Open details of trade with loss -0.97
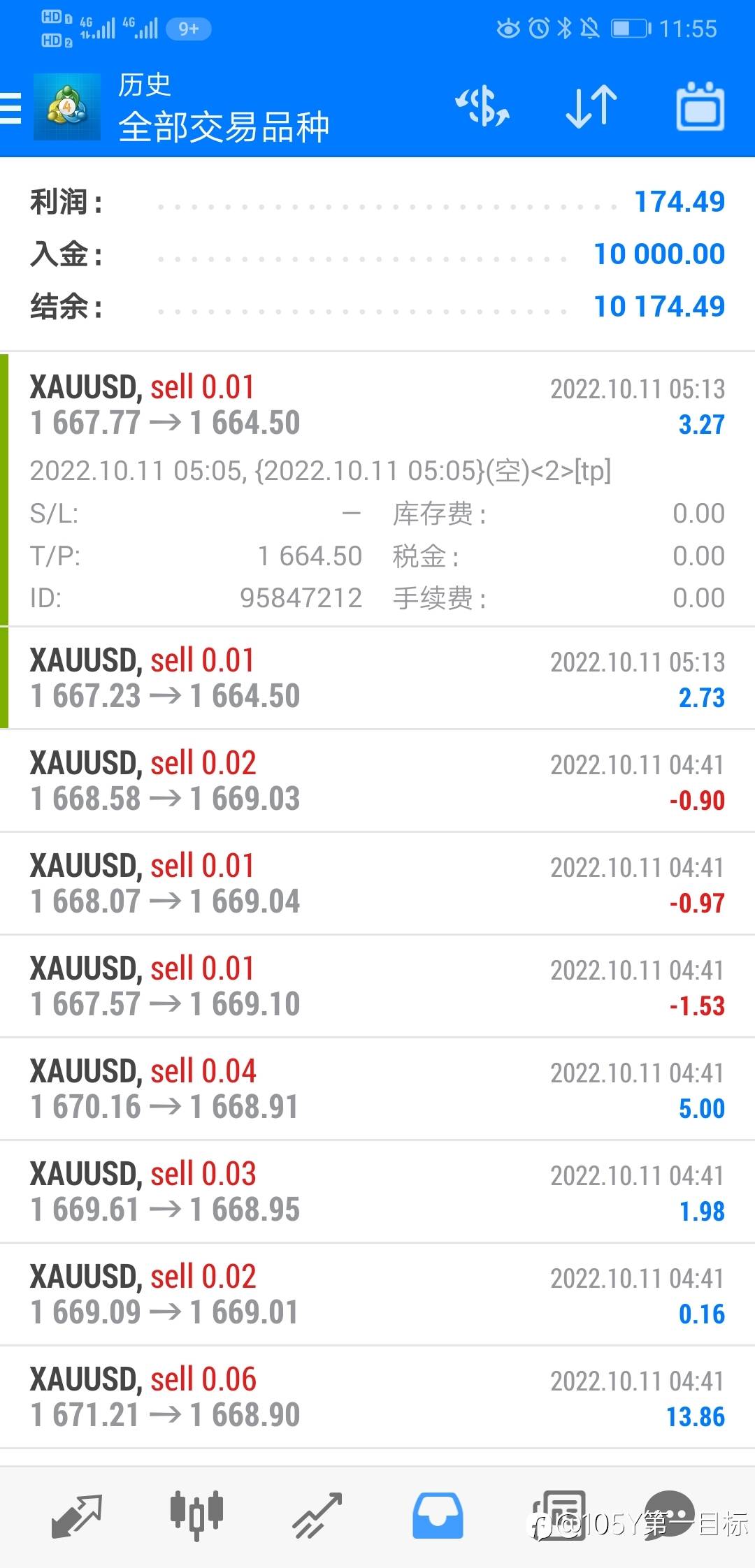 pyautogui.click(x=377, y=883)
